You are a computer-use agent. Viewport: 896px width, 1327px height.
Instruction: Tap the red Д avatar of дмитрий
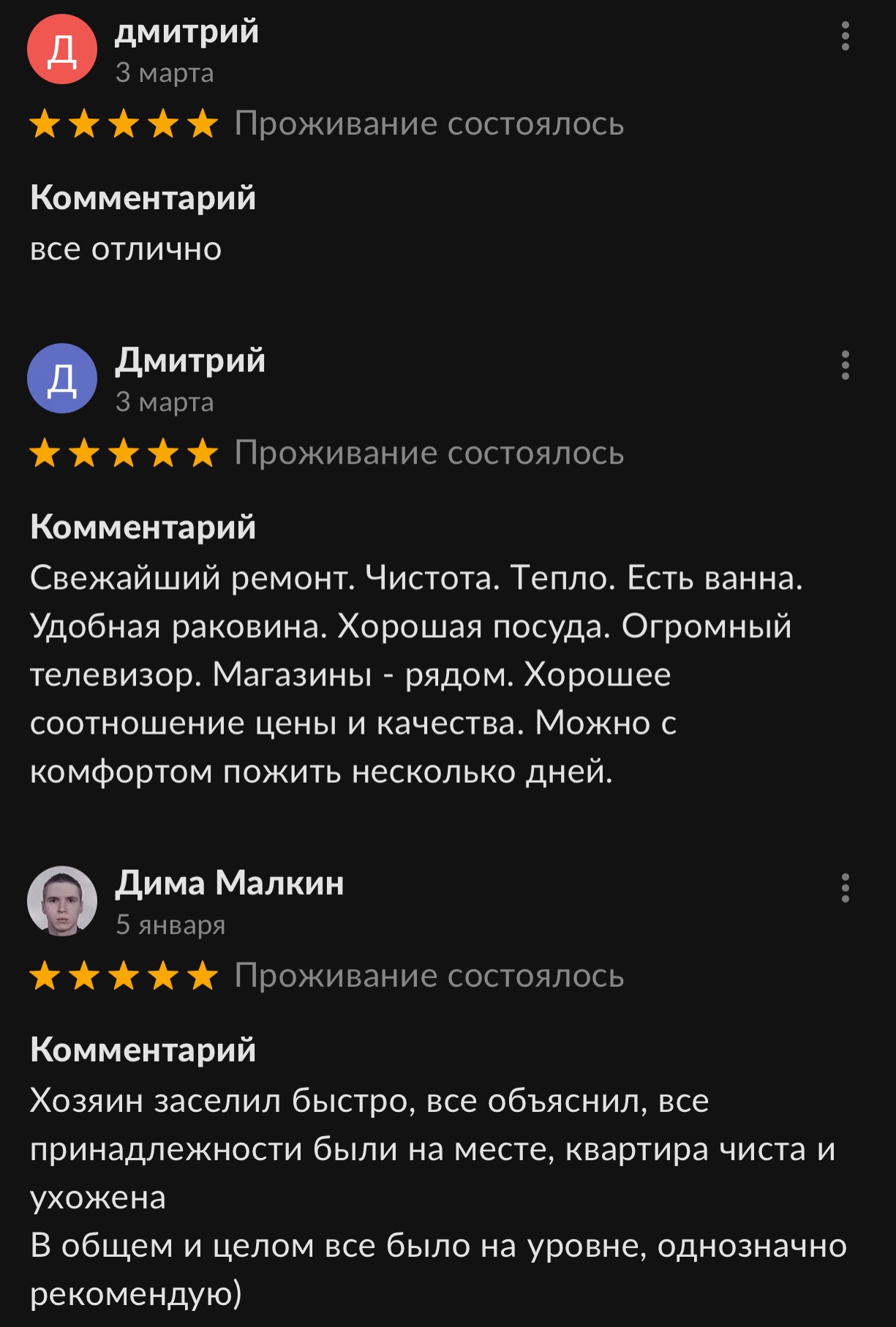[62, 49]
